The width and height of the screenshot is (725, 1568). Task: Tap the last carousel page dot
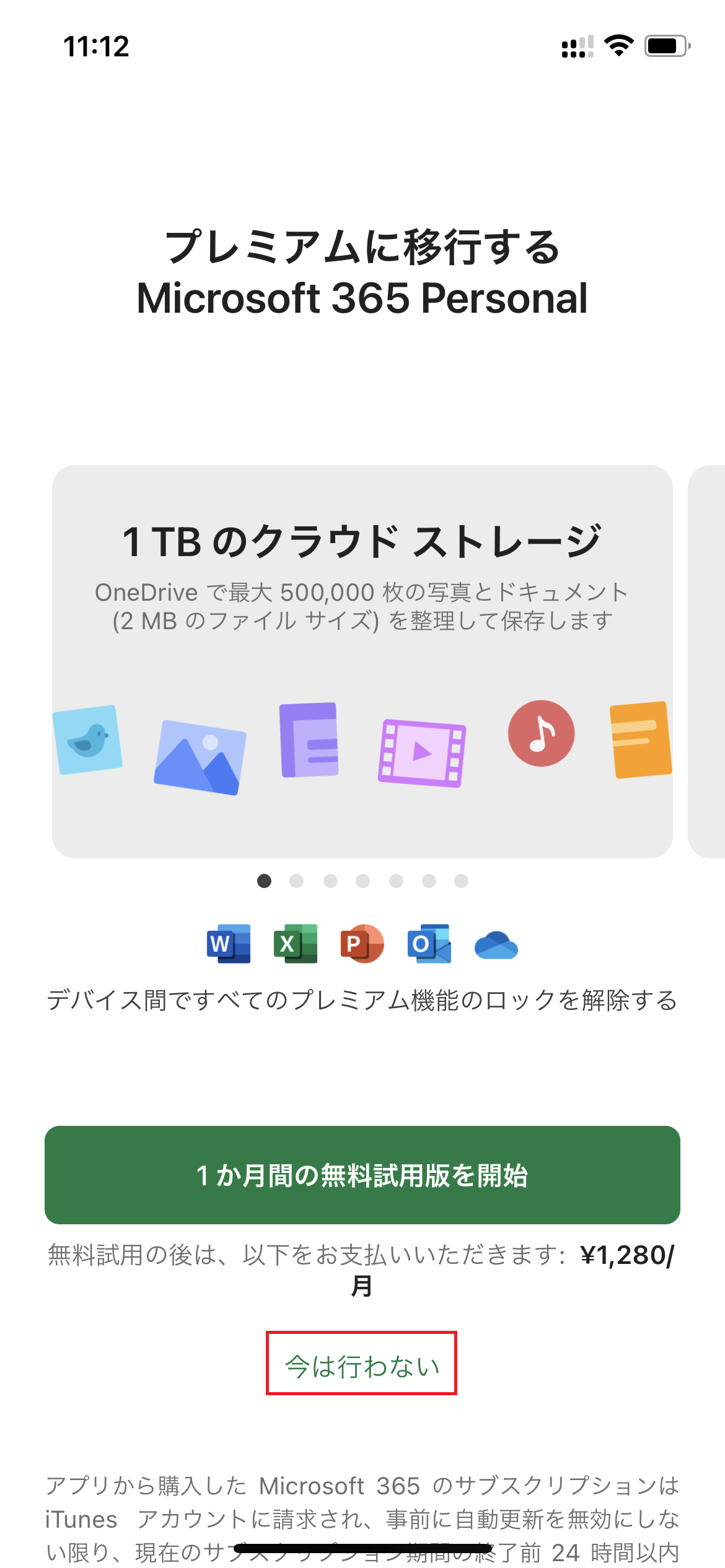[x=461, y=881]
